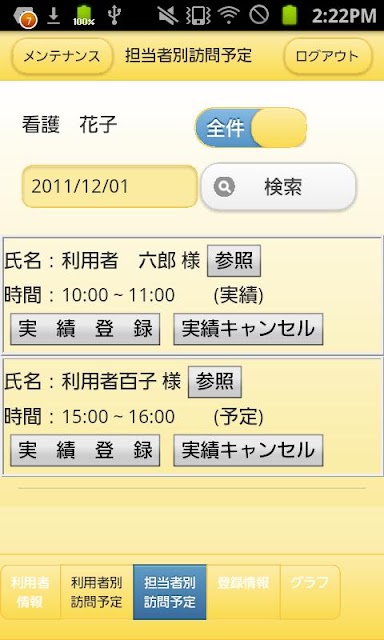Tap 実績キャンセル for the 15:00 visit

click(248, 450)
